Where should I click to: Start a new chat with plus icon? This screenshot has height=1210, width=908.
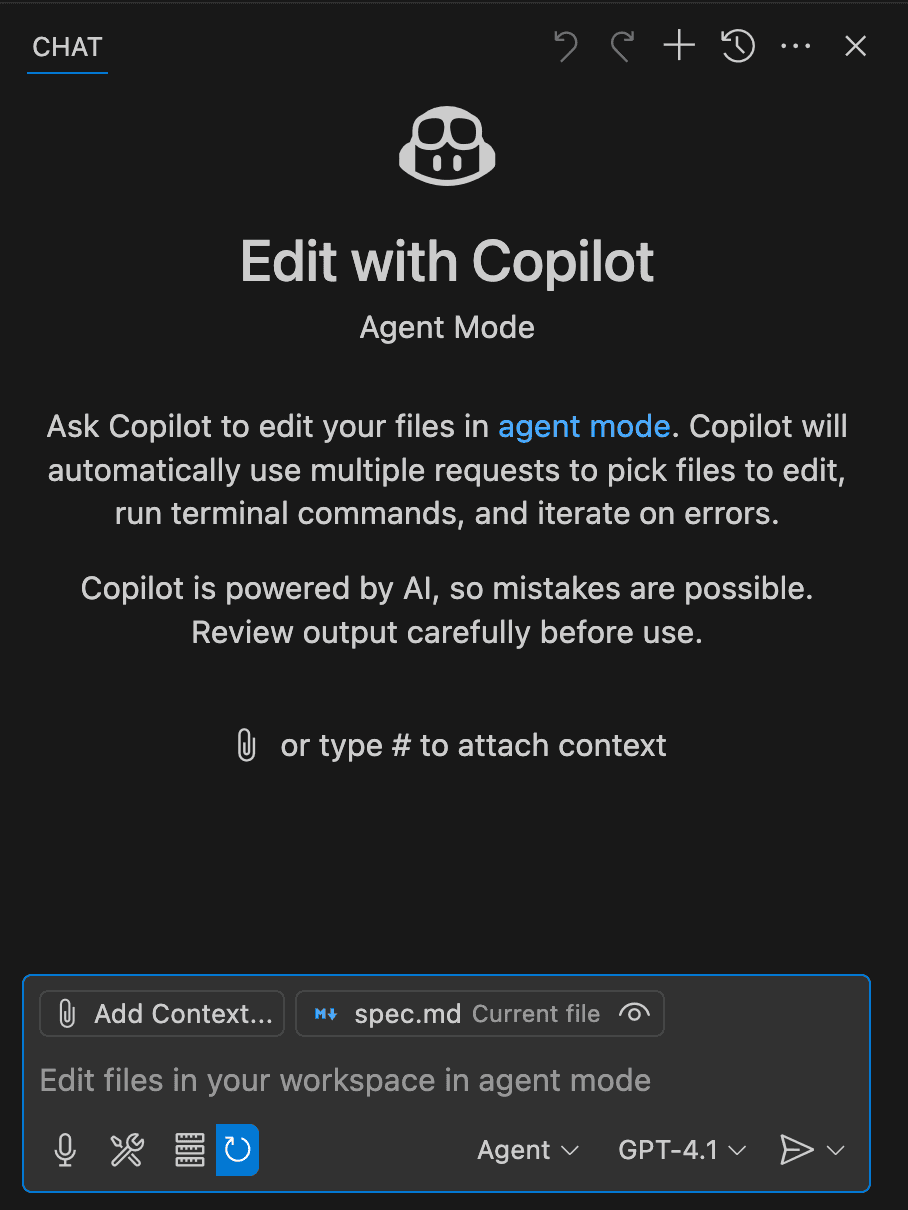679,47
